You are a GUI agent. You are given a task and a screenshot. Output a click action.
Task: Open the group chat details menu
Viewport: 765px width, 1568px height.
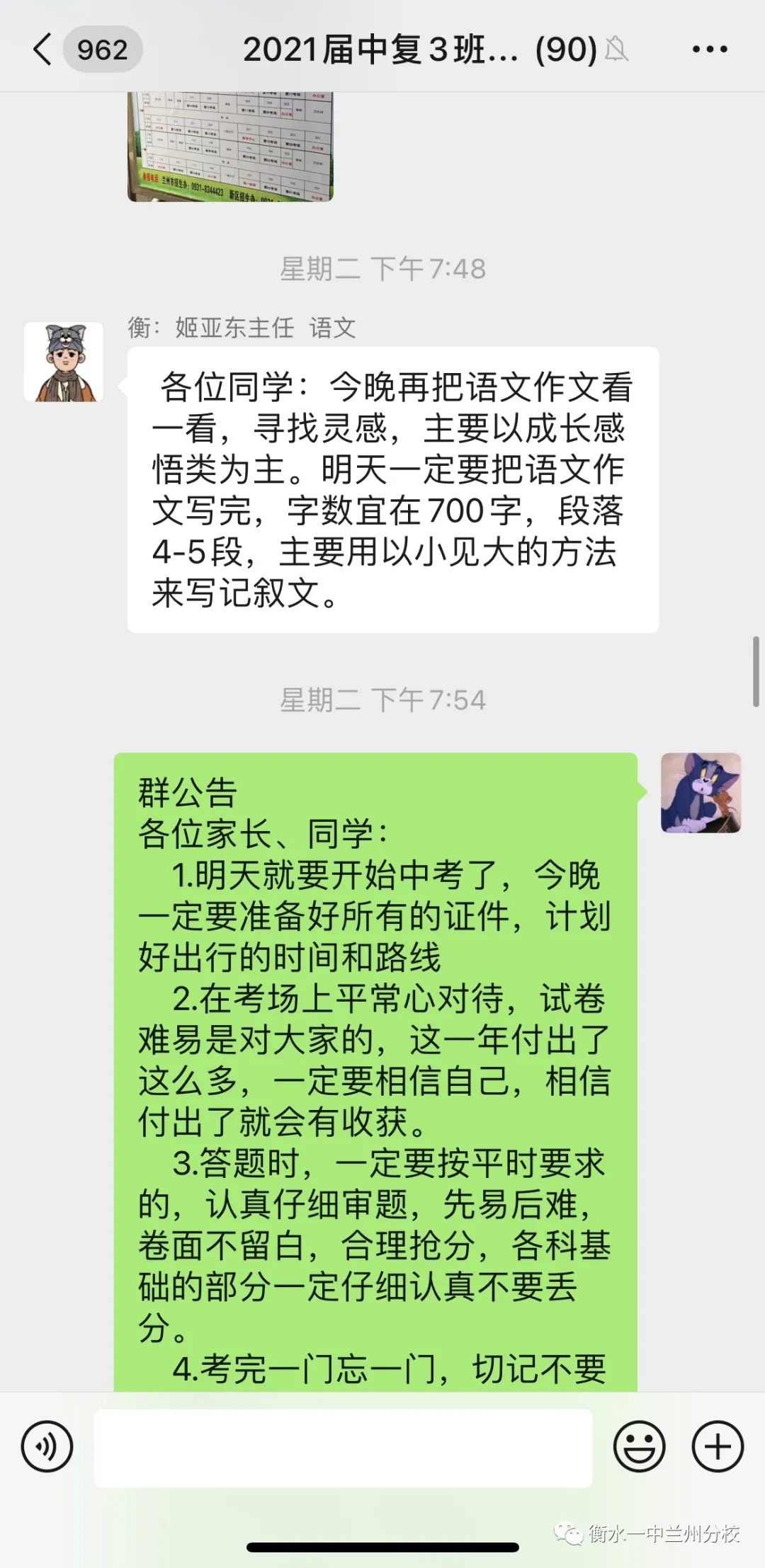709,50
